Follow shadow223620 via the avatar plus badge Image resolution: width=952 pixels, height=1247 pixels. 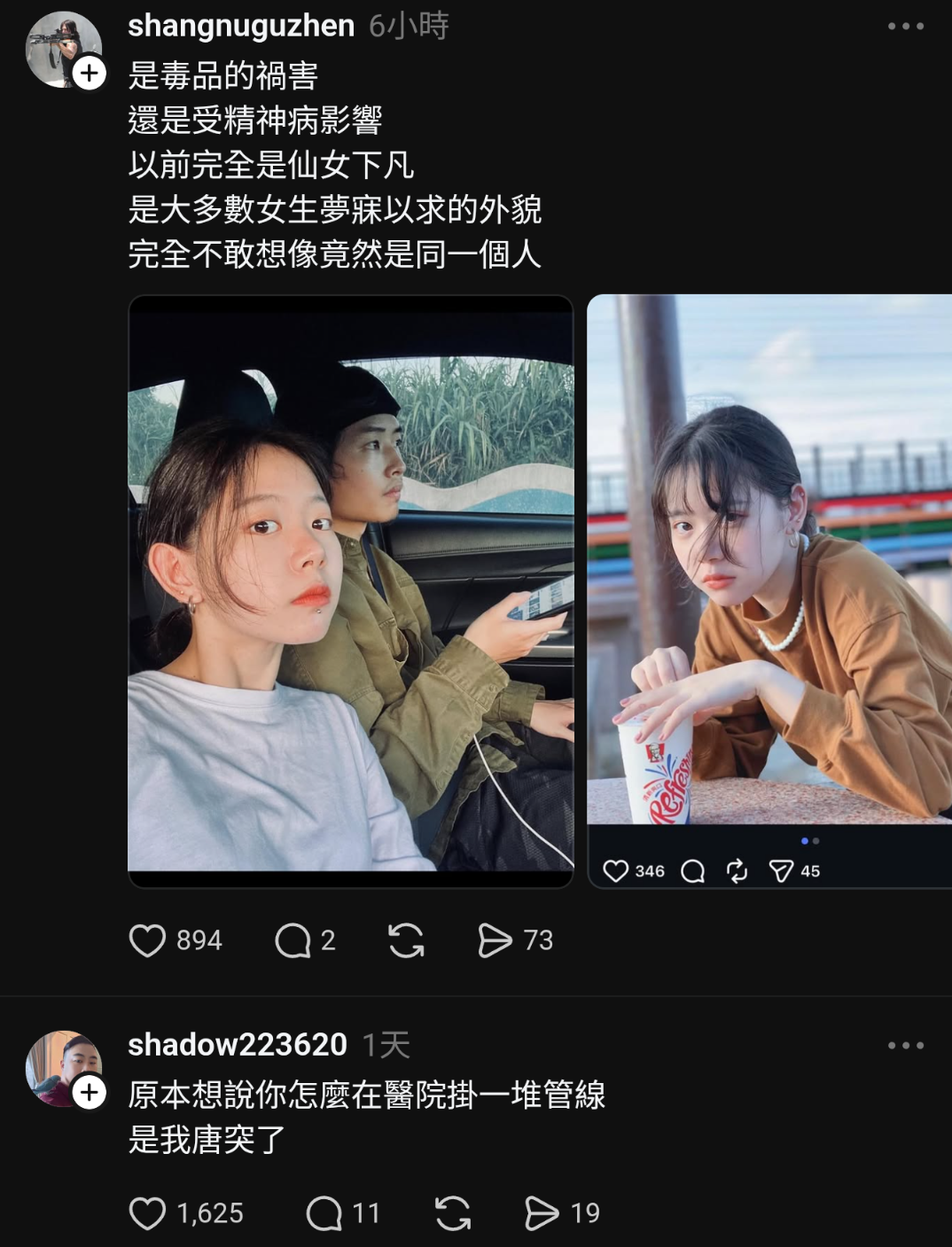(89, 1092)
